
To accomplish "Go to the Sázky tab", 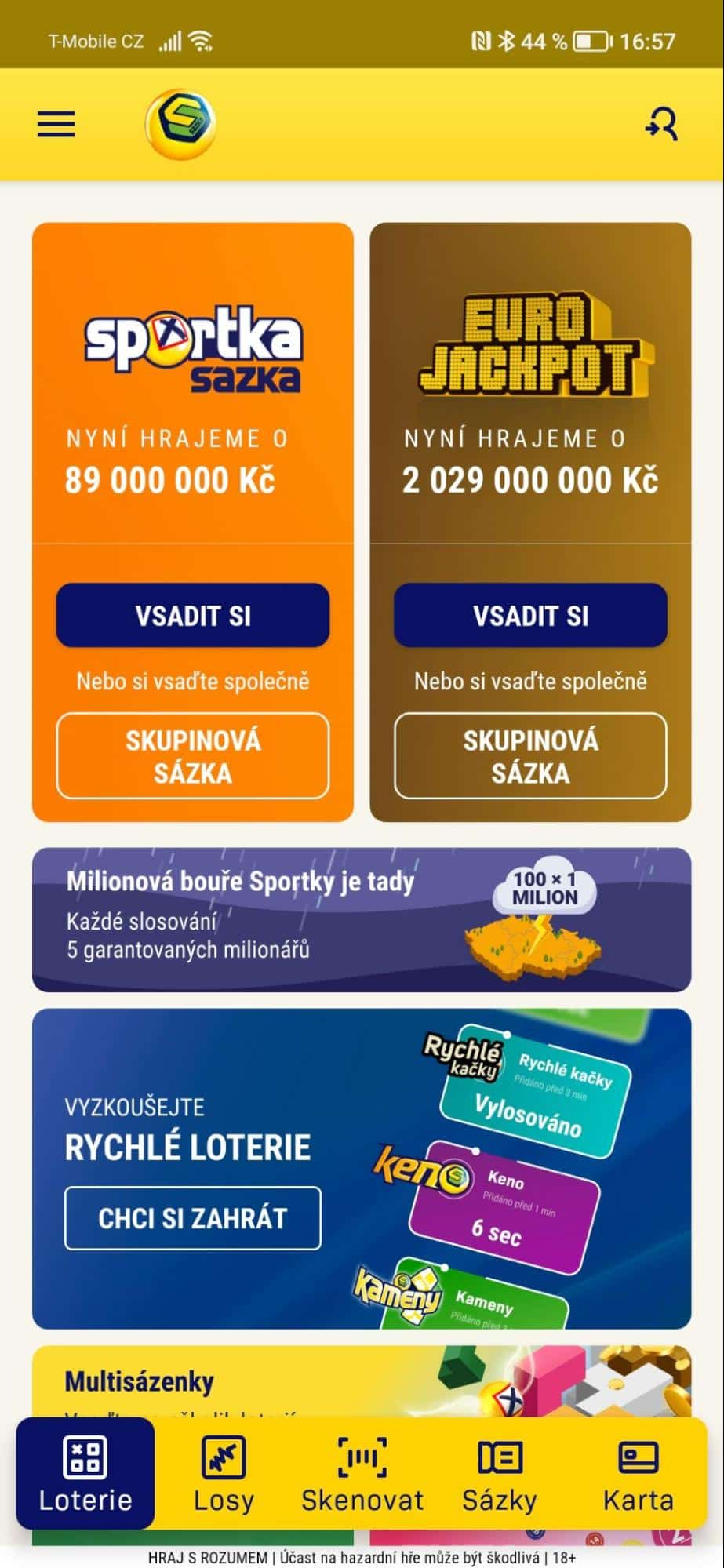I will (500, 1475).
